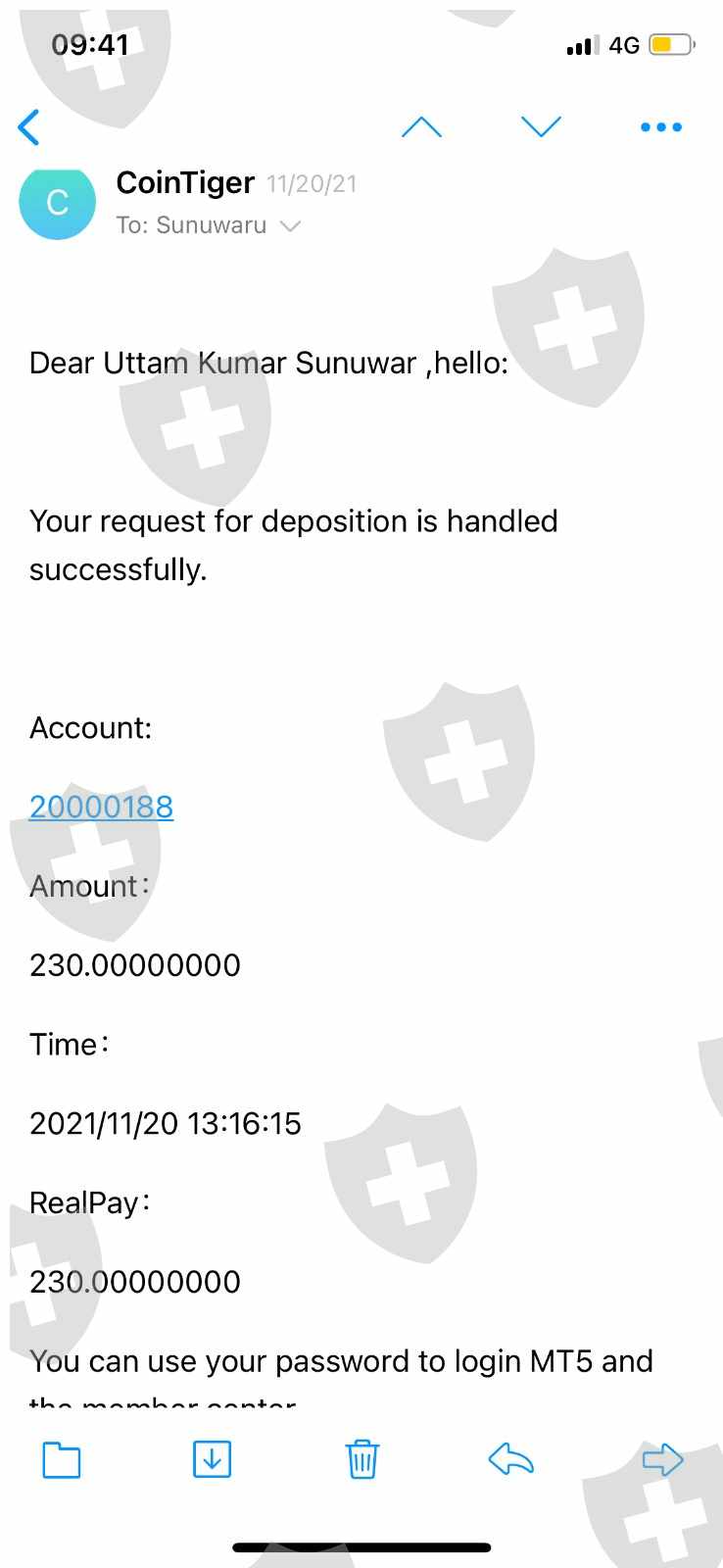Archive this email
Image resolution: width=723 pixels, height=1568 pixels.
pyautogui.click(x=212, y=1459)
